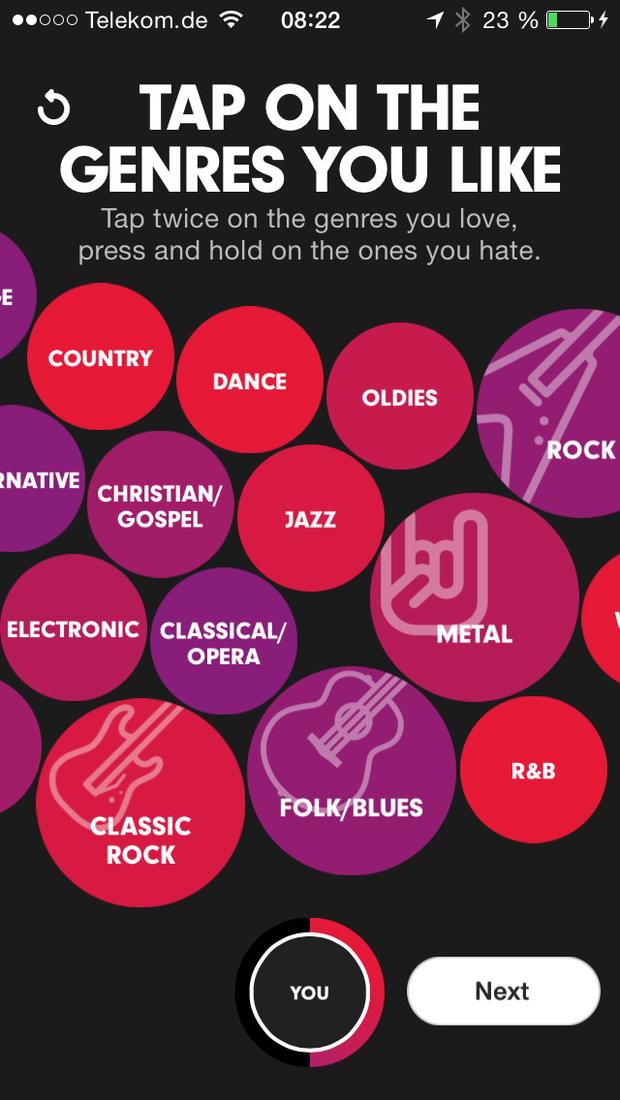Select the Country genre bubble
Screen dimensions: 620x1100
tap(100, 356)
